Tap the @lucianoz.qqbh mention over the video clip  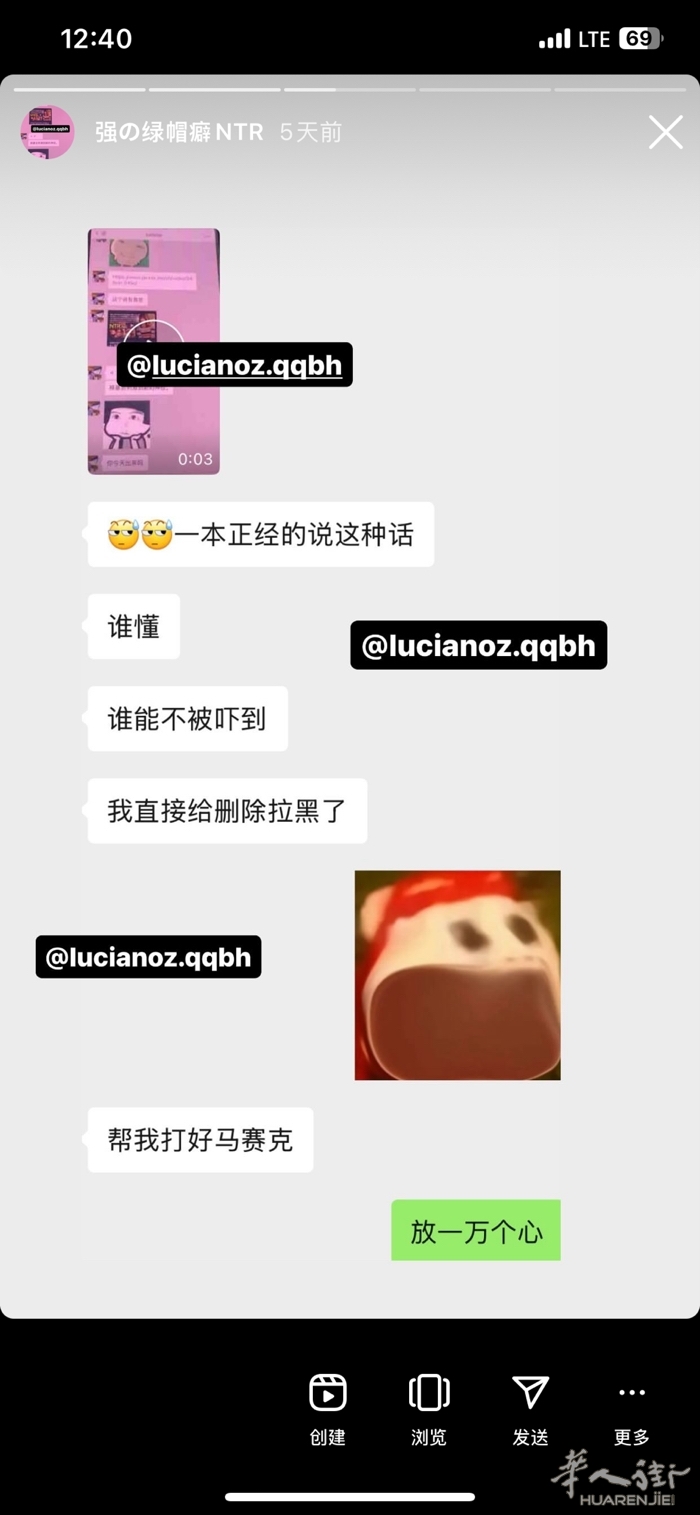pos(235,365)
